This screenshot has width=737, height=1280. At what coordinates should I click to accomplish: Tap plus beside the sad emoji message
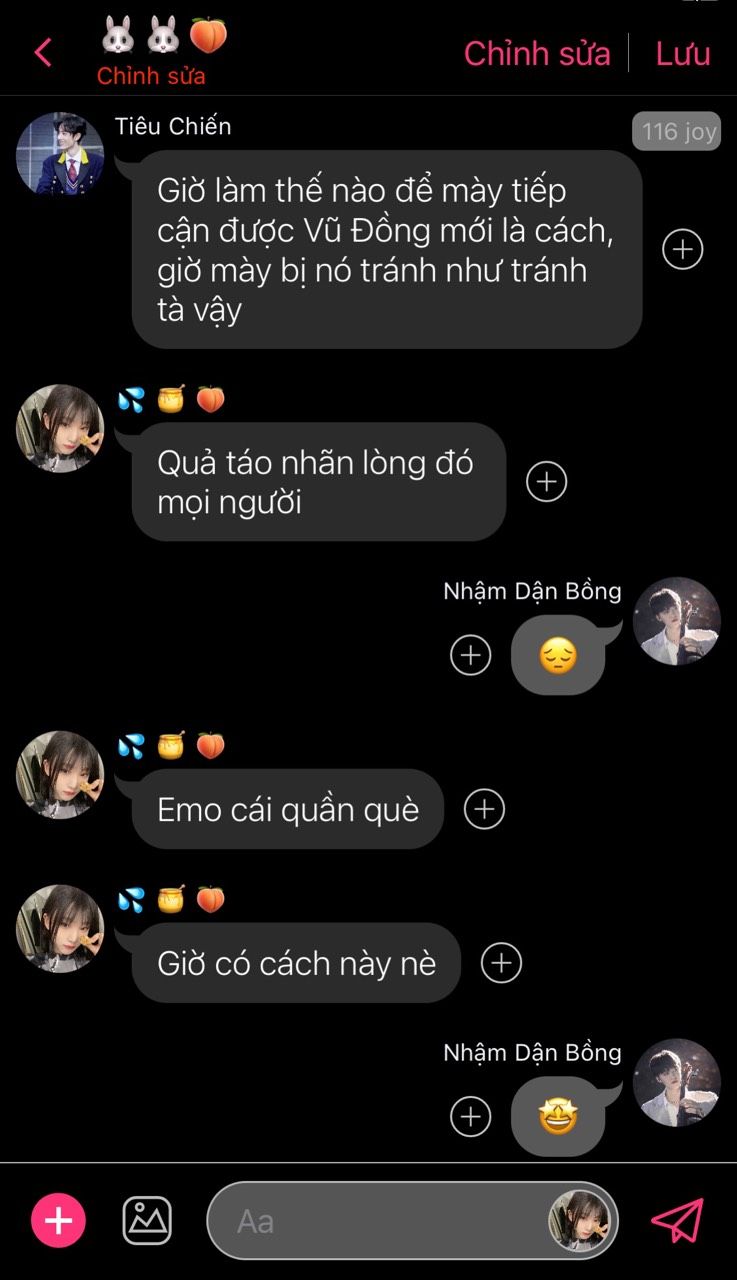click(470, 656)
